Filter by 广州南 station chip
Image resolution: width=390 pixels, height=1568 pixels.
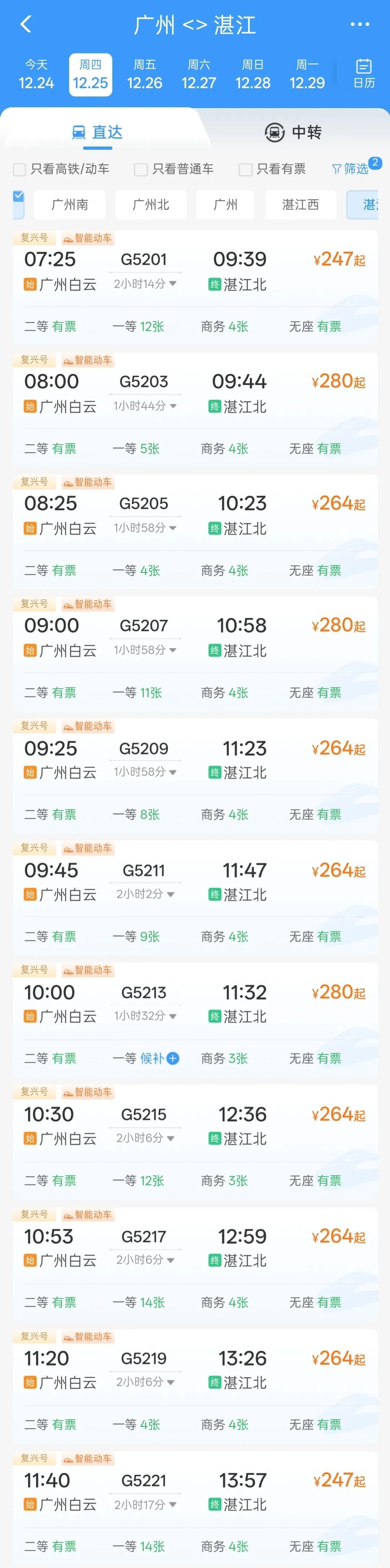tap(70, 204)
